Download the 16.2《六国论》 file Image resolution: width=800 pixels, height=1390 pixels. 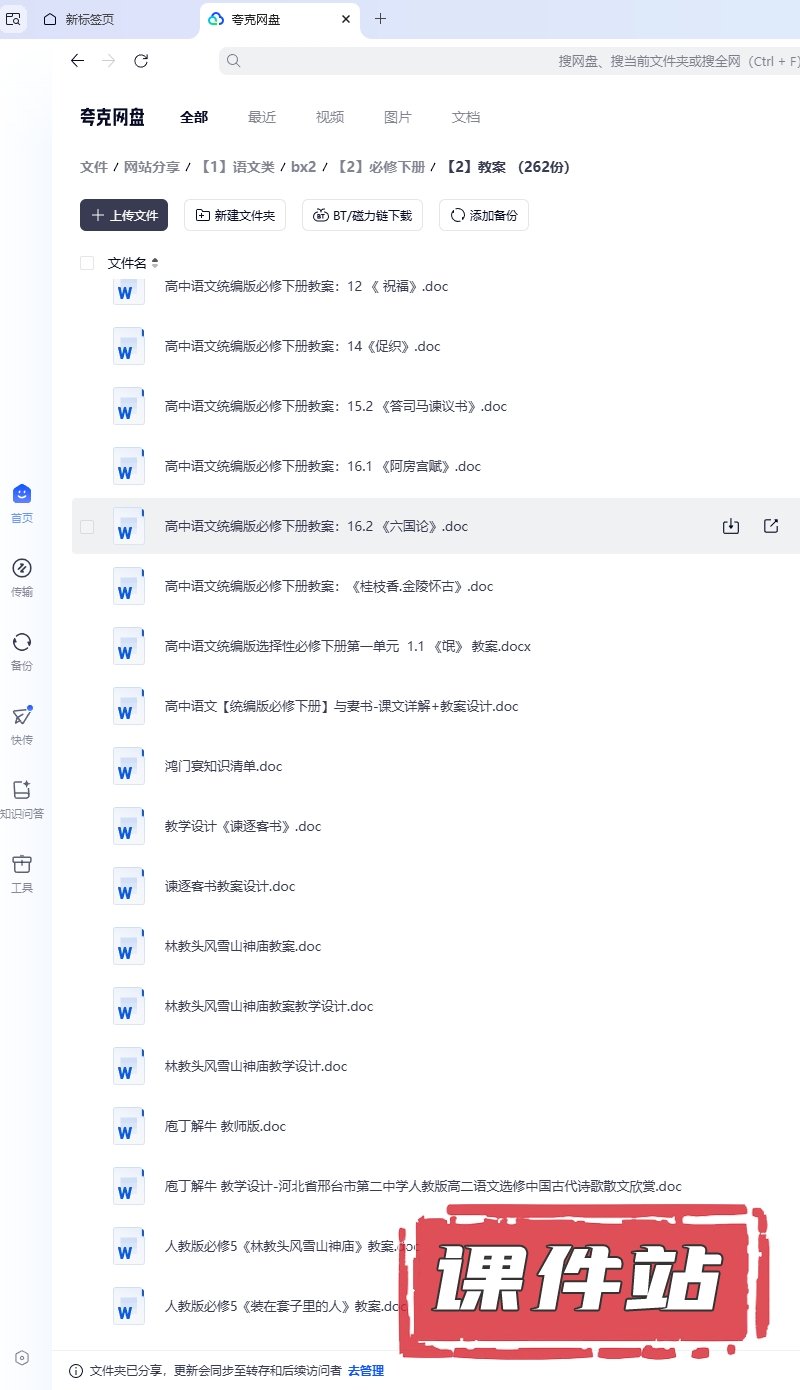[x=731, y=526]
